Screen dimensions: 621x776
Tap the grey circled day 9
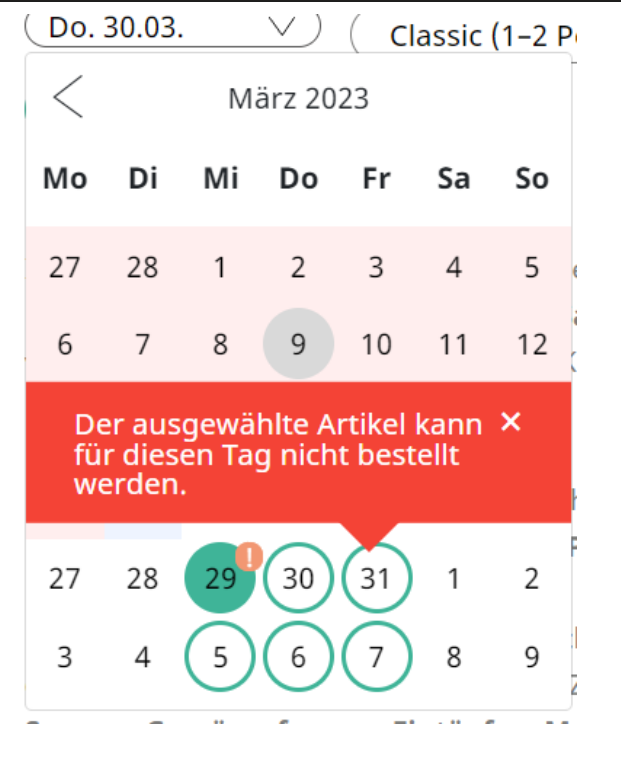(x=298, y=344)
